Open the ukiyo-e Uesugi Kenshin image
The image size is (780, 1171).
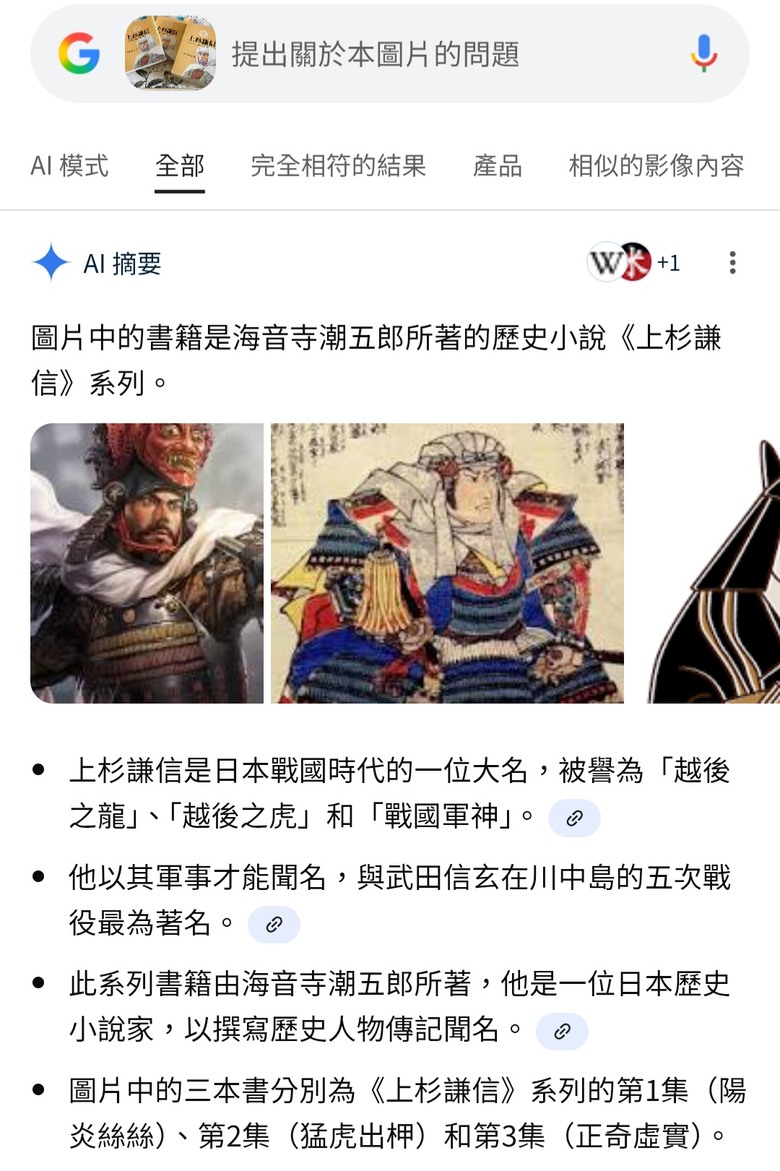click(x=447, y=563)
